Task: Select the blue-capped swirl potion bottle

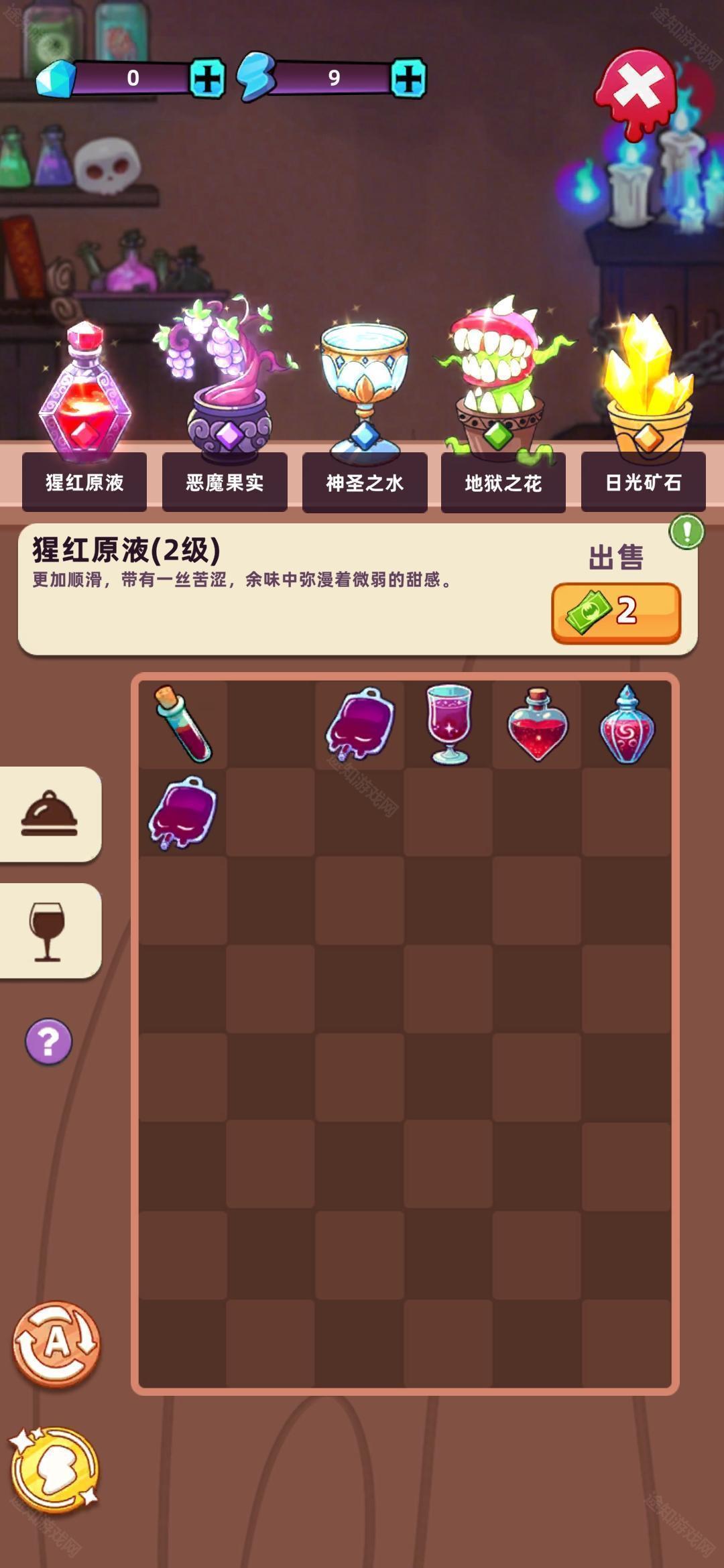Action: (x=626, y=724)
